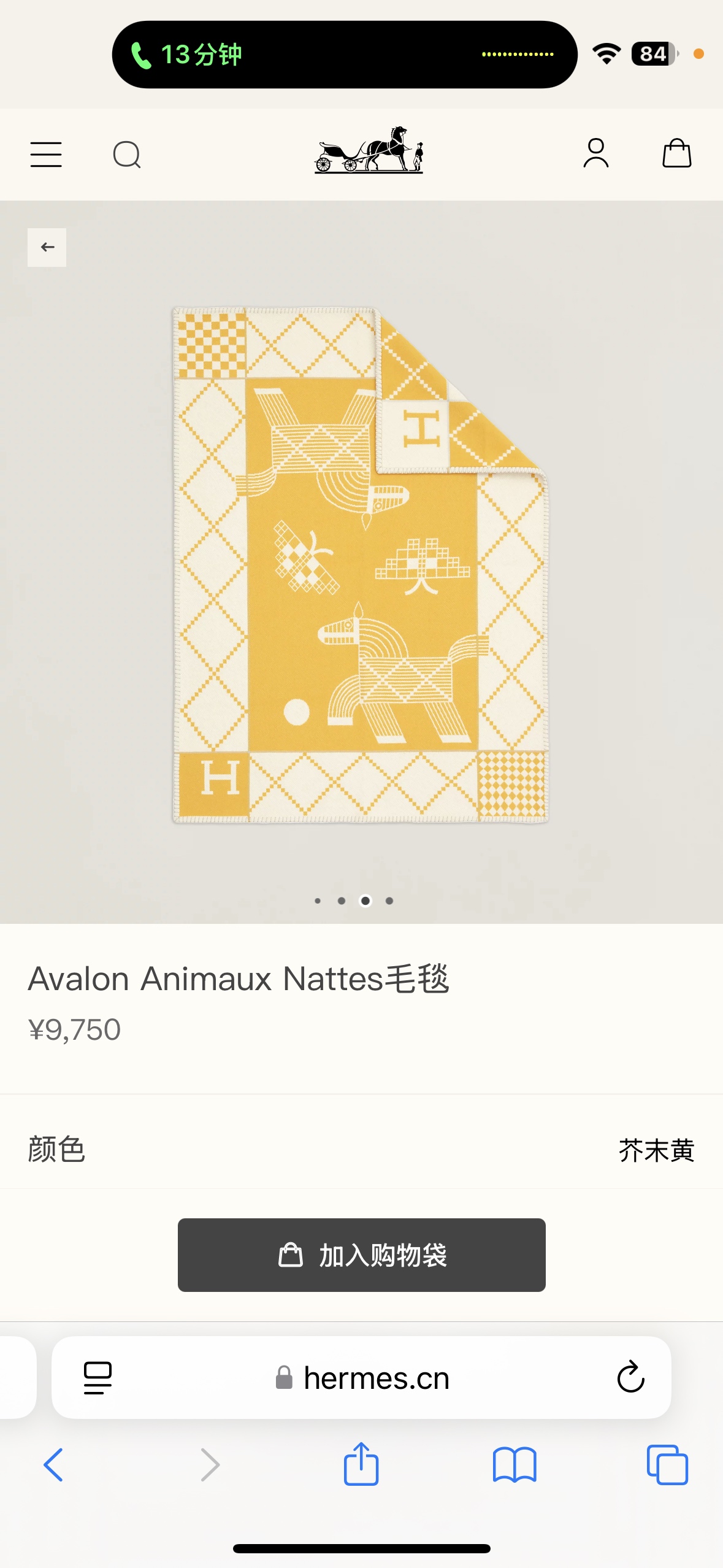Reload the page in Safari
This screenshot has width=723, height=1568.
point(630,1378)
